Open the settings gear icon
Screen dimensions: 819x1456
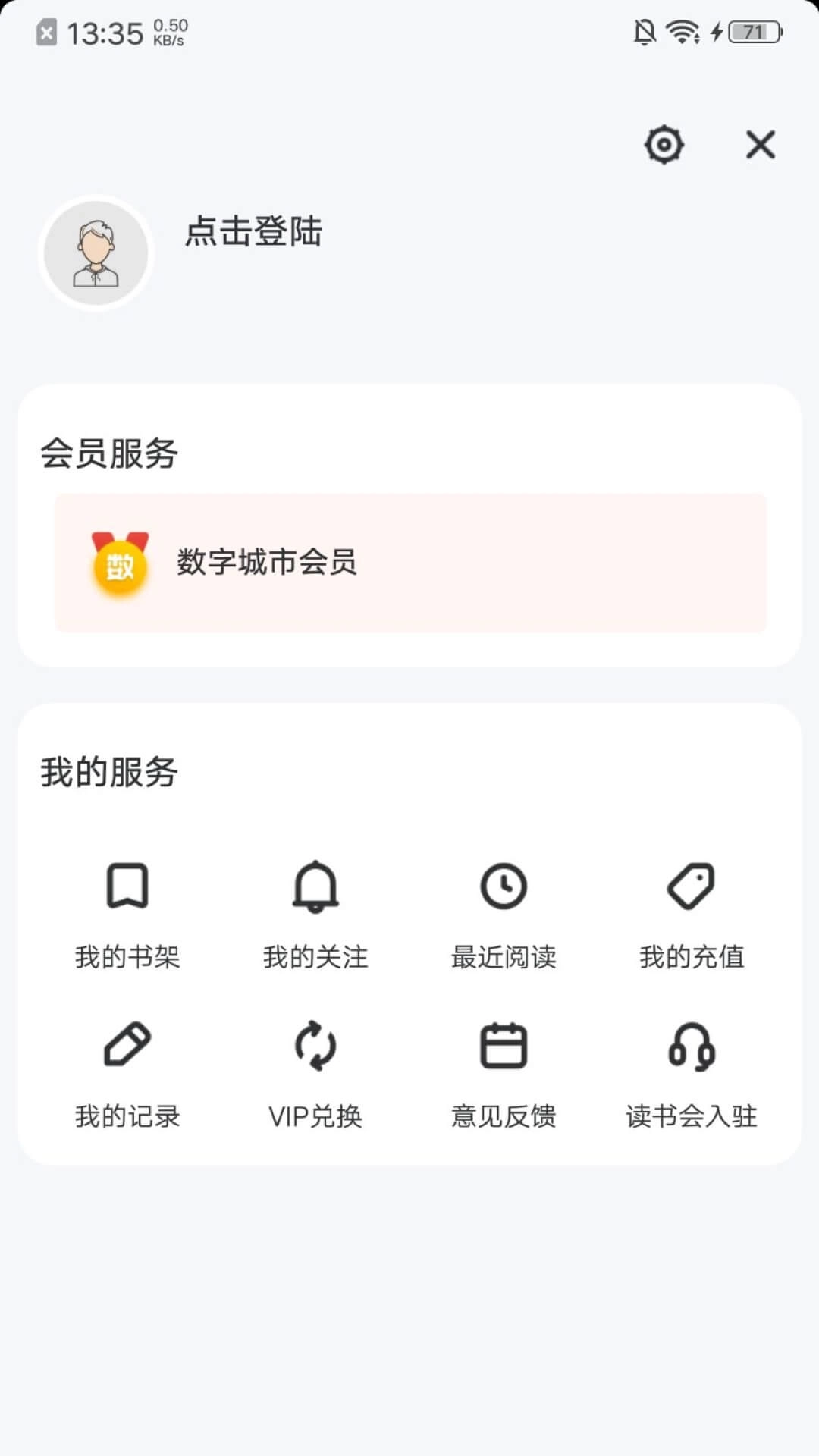tap(664, 145)
